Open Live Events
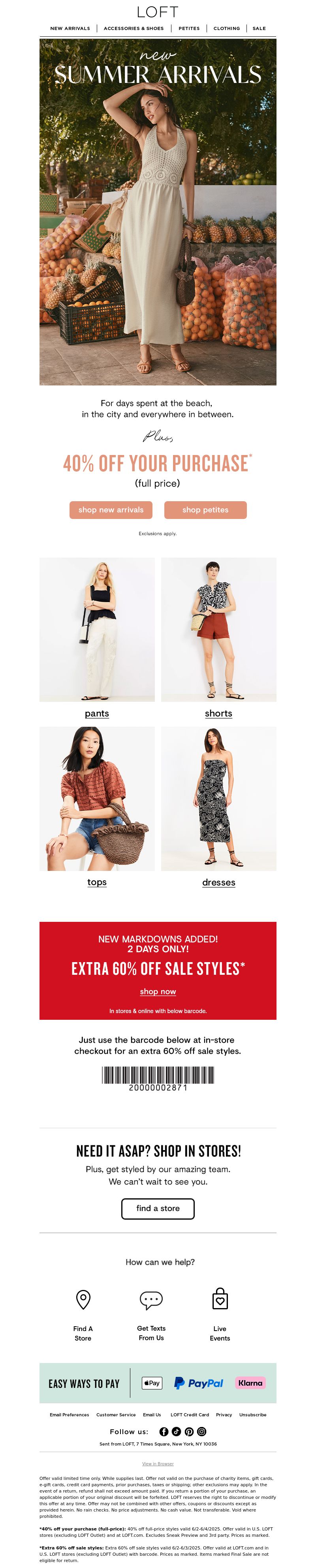The height and width of the screenshot is (1568, 316). point(220,1314)
